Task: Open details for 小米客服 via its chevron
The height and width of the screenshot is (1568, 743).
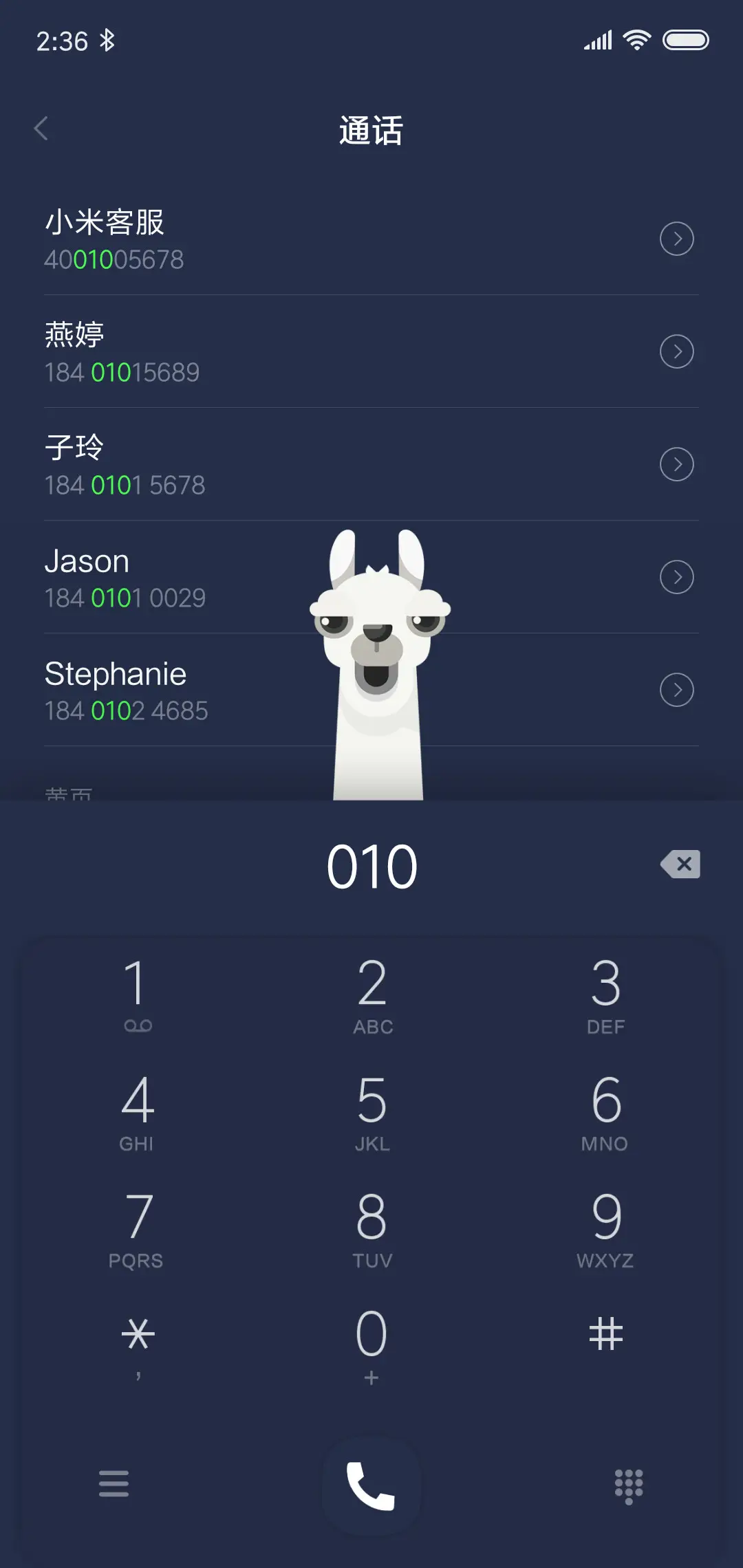Action: click(x=678, y=240)
